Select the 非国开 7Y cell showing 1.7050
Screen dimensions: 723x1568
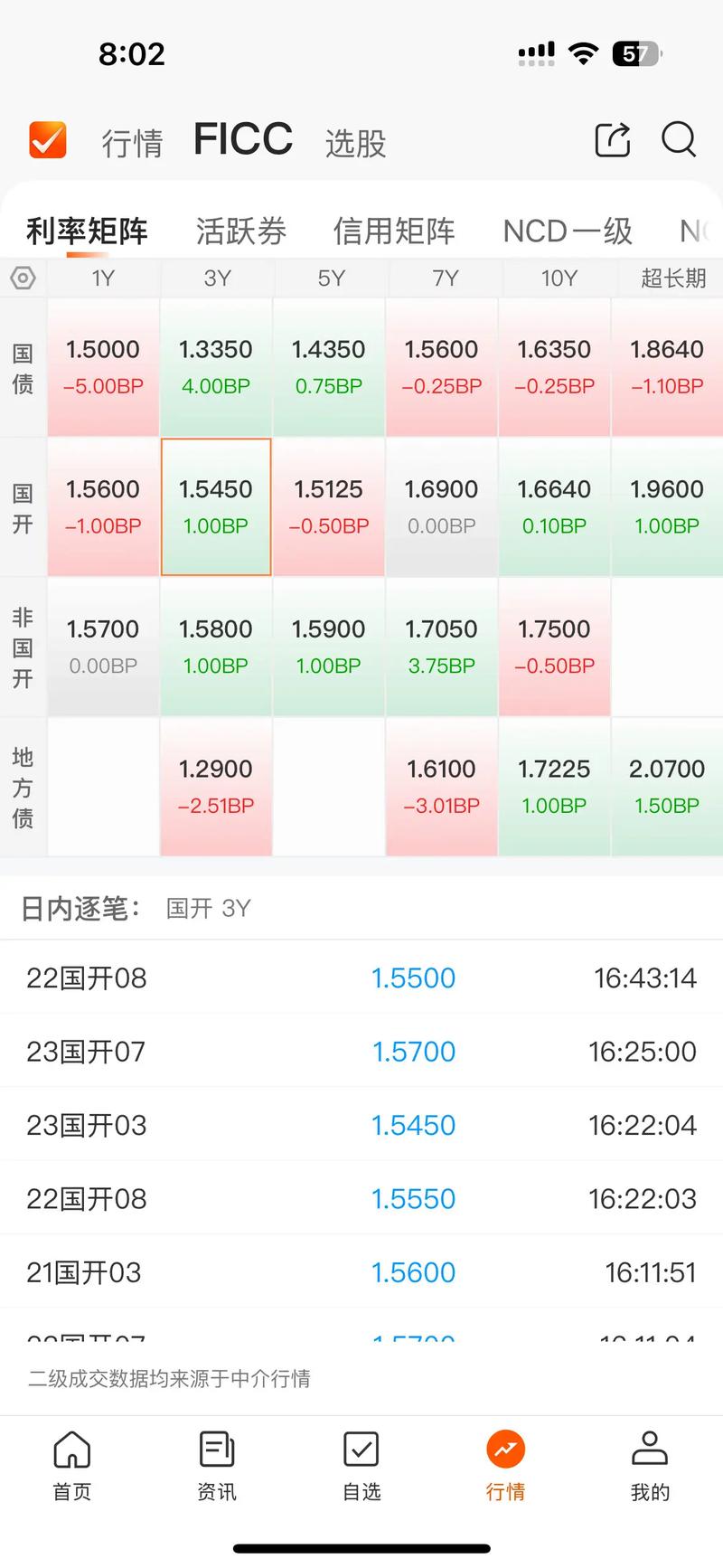point(441,647)
